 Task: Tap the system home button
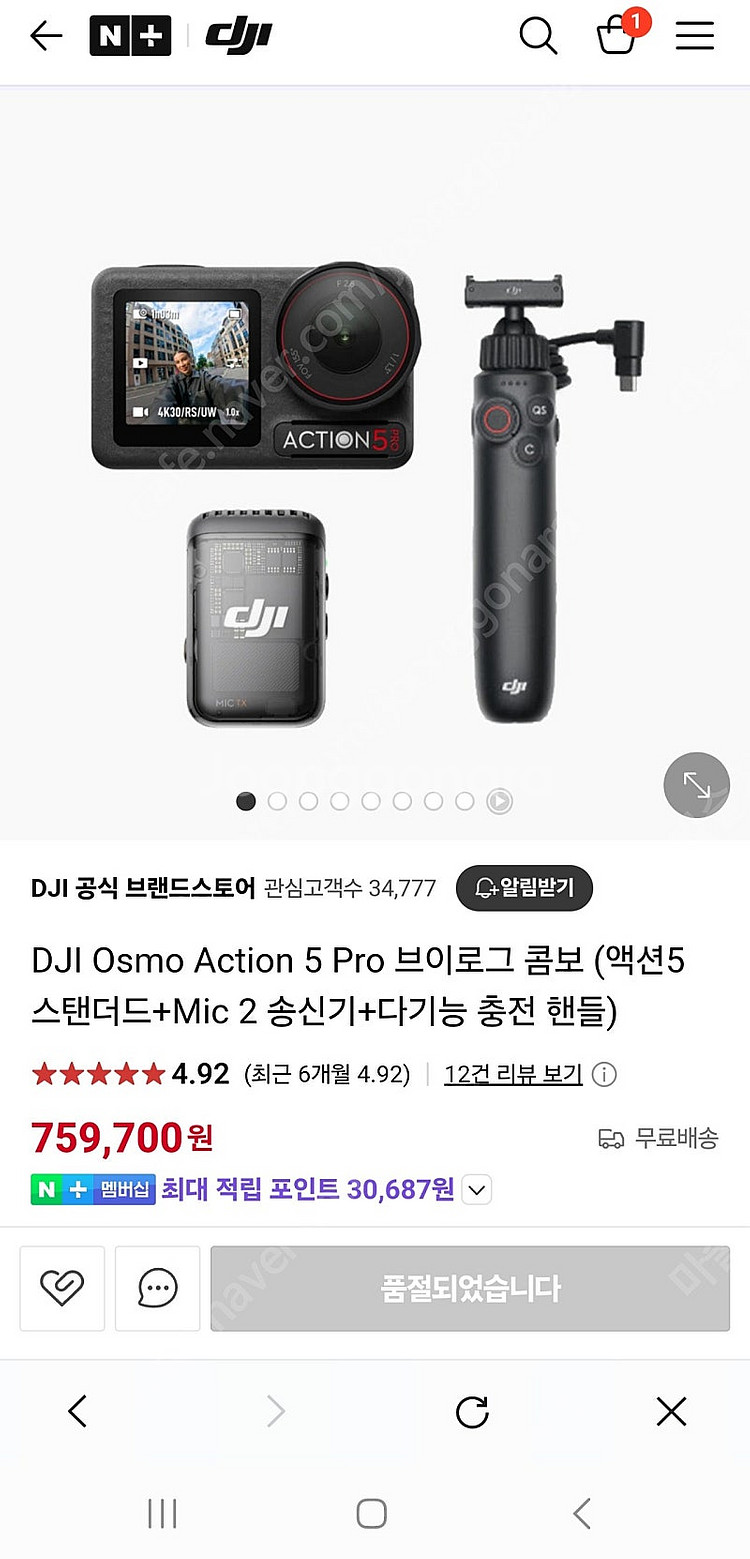coord(372,1513)
